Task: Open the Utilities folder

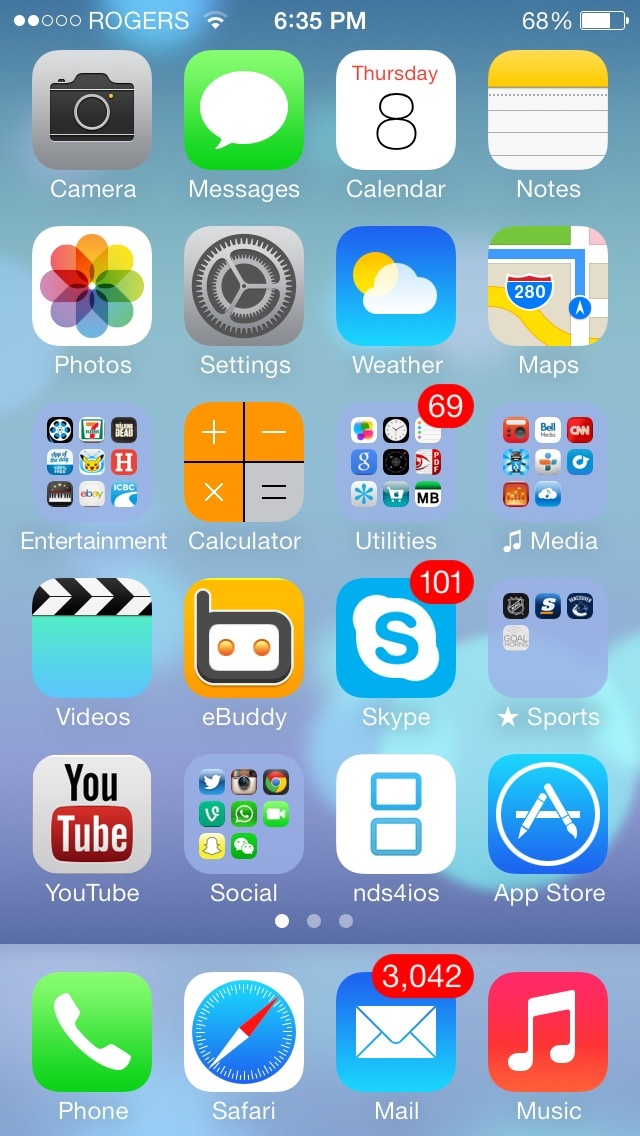Action: 396,462
